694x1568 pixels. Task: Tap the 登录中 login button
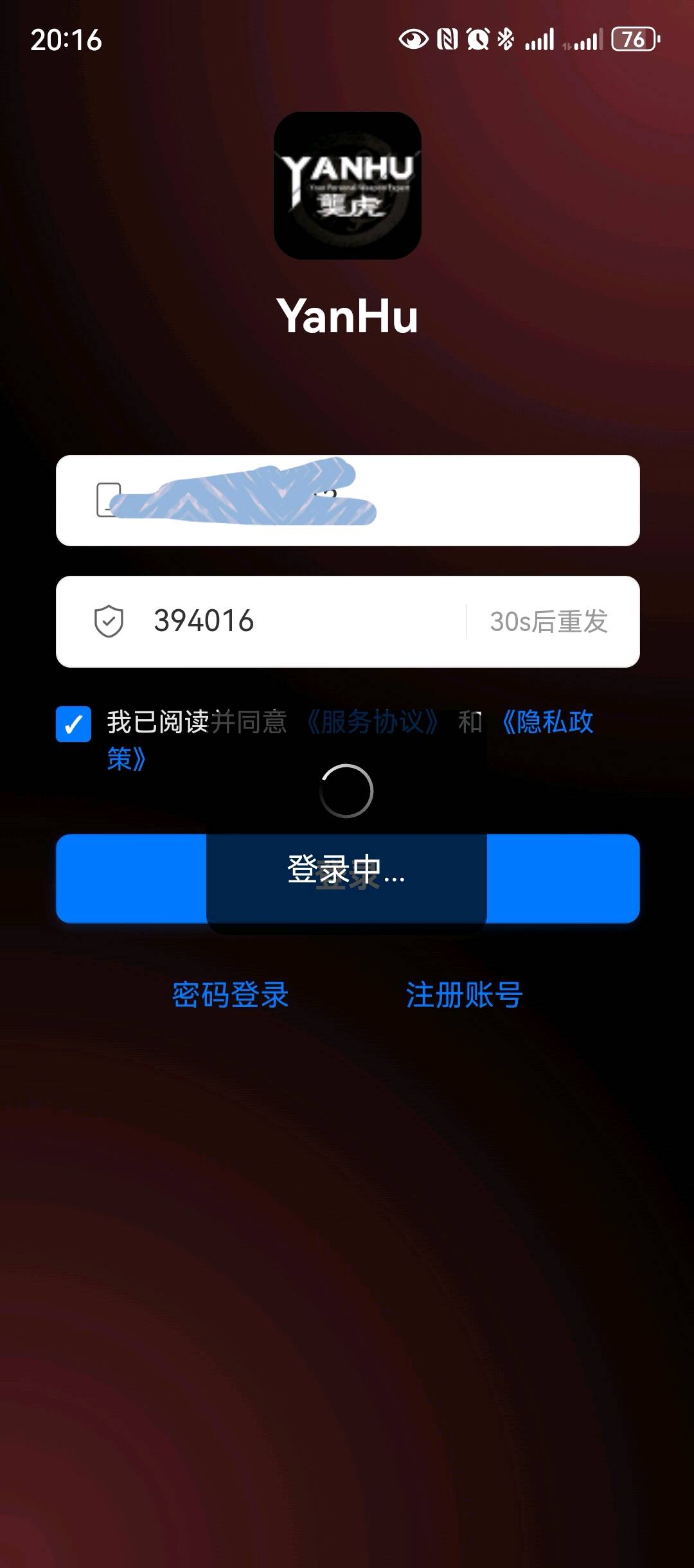click(347, 877)
